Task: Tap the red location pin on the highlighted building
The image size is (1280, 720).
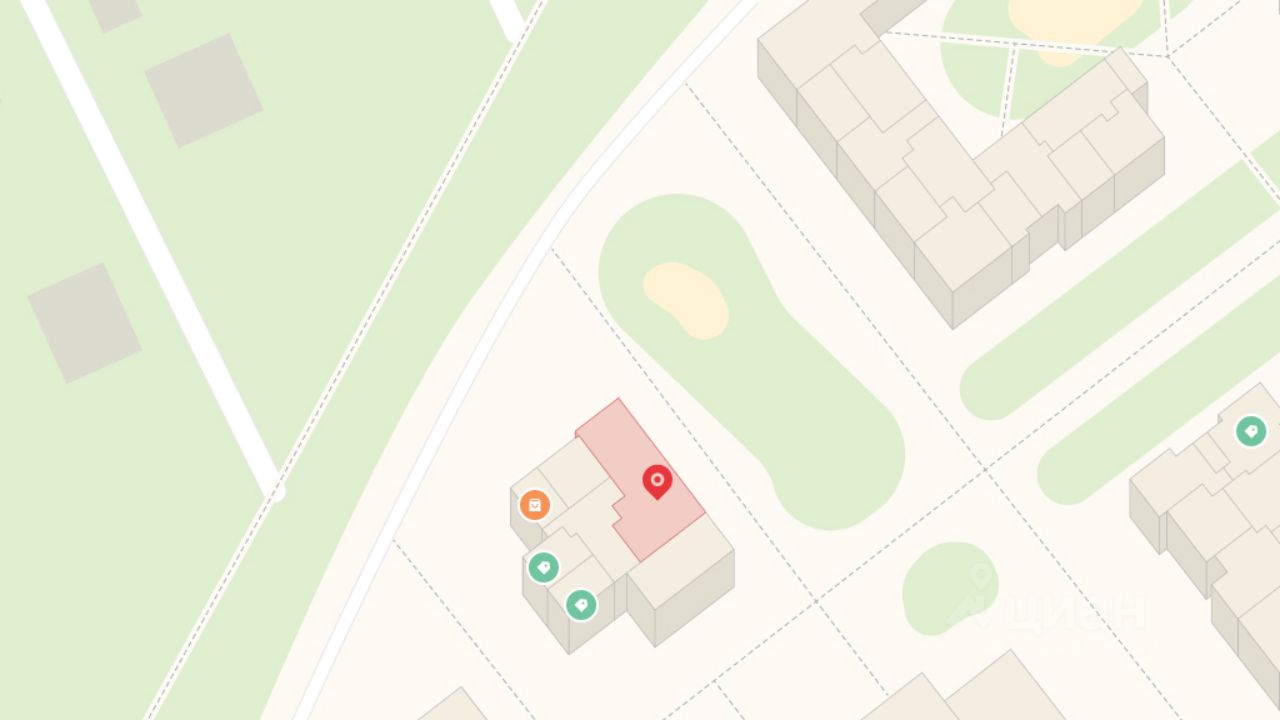Action: 657,482
